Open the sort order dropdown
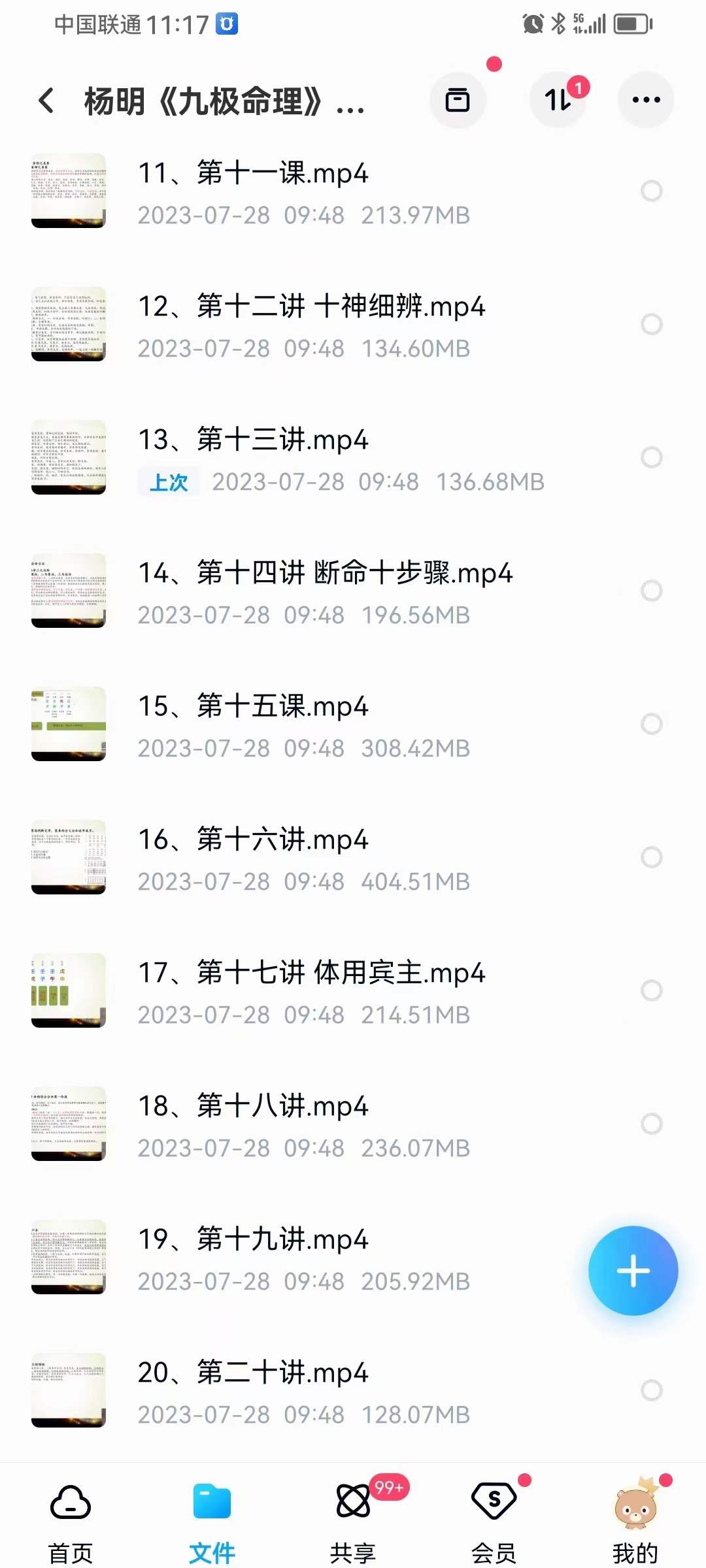 click(x=557, y=99)
